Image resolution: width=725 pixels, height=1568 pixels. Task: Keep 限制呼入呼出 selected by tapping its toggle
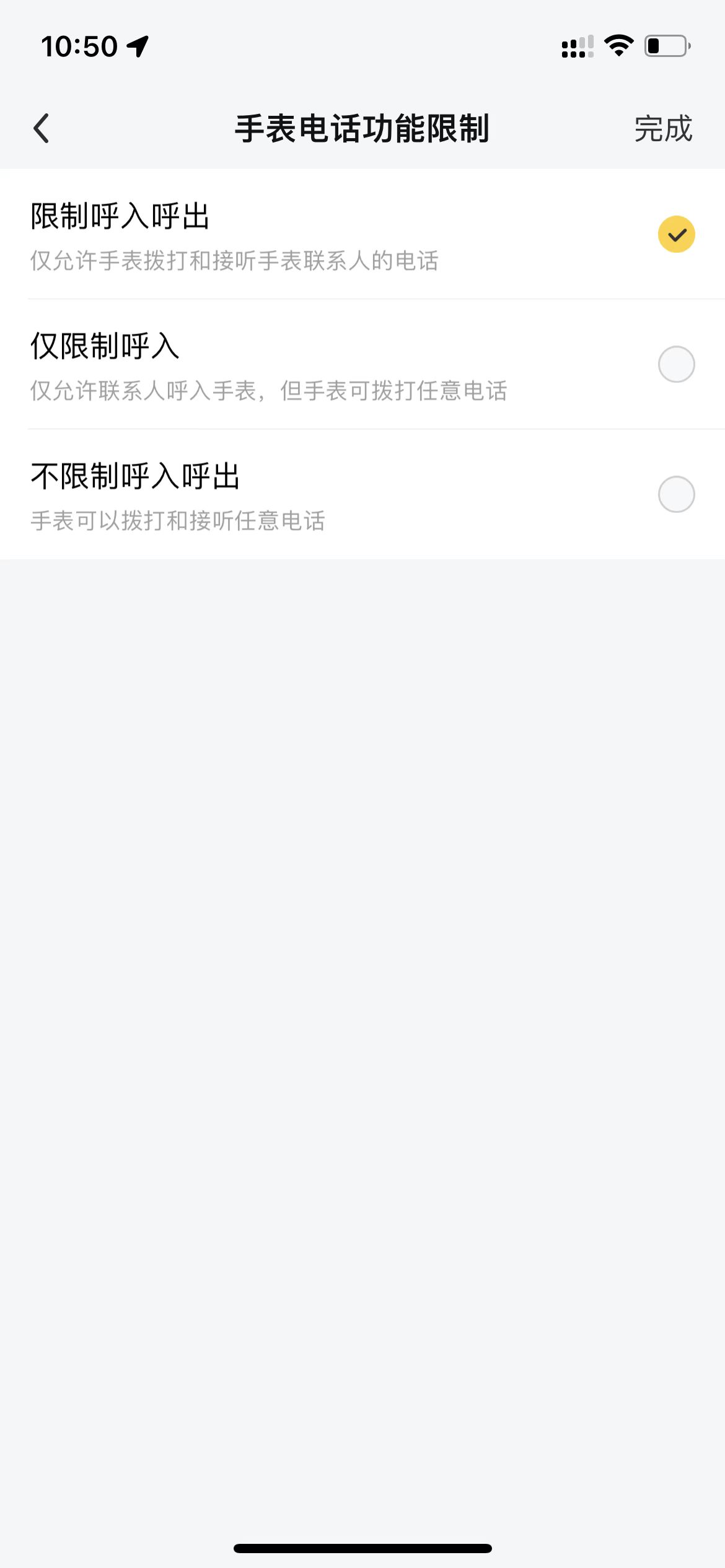click(677, 234)
